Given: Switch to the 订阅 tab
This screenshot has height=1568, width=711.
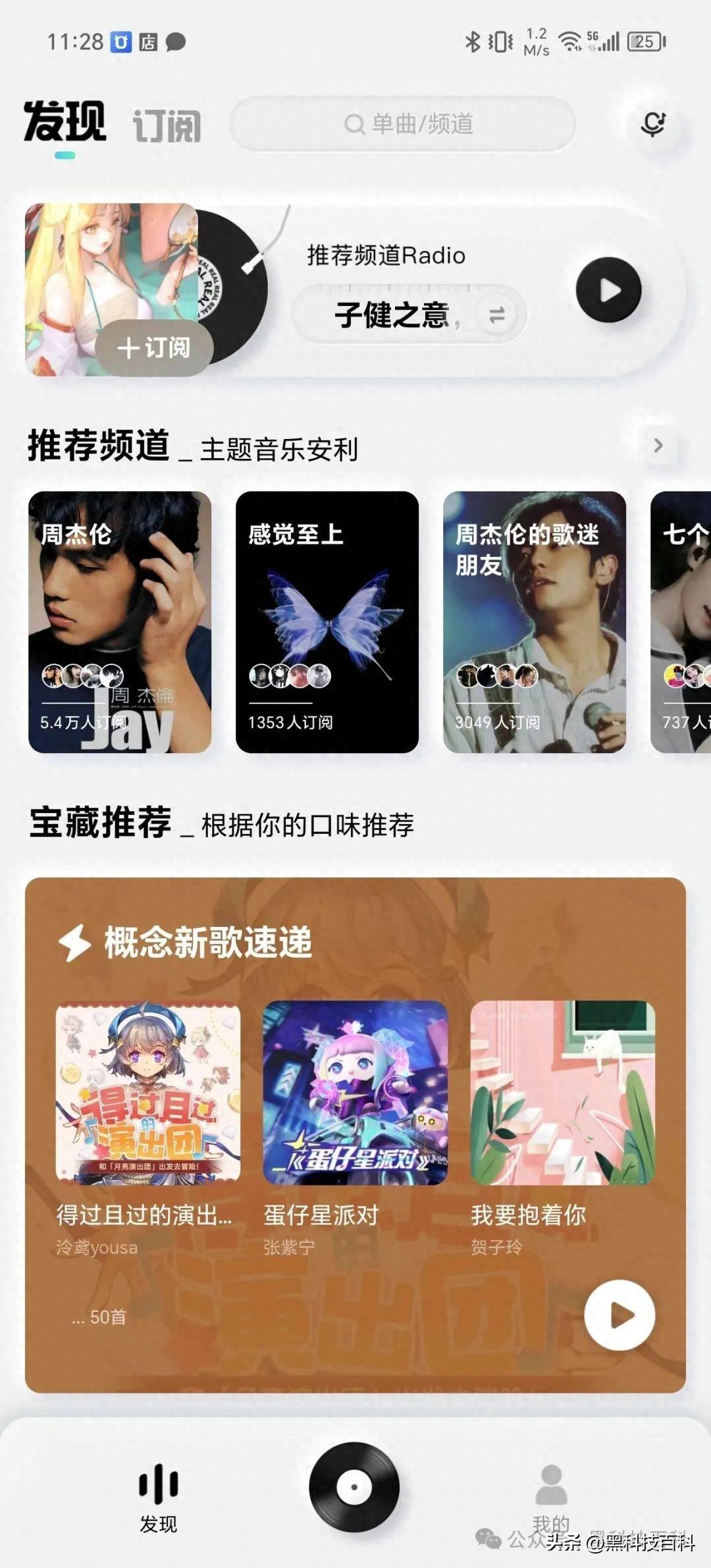Looking at the screenshot, I should (x=167, y=125).
